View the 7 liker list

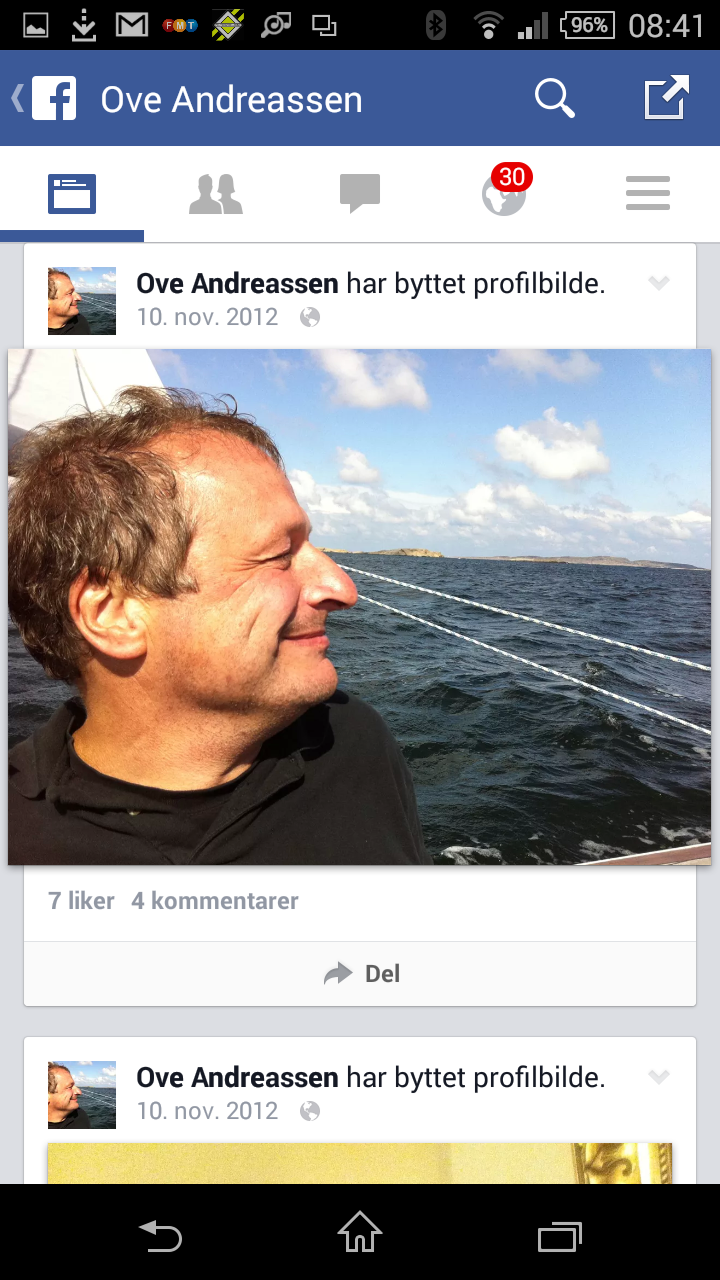point(82,901)
